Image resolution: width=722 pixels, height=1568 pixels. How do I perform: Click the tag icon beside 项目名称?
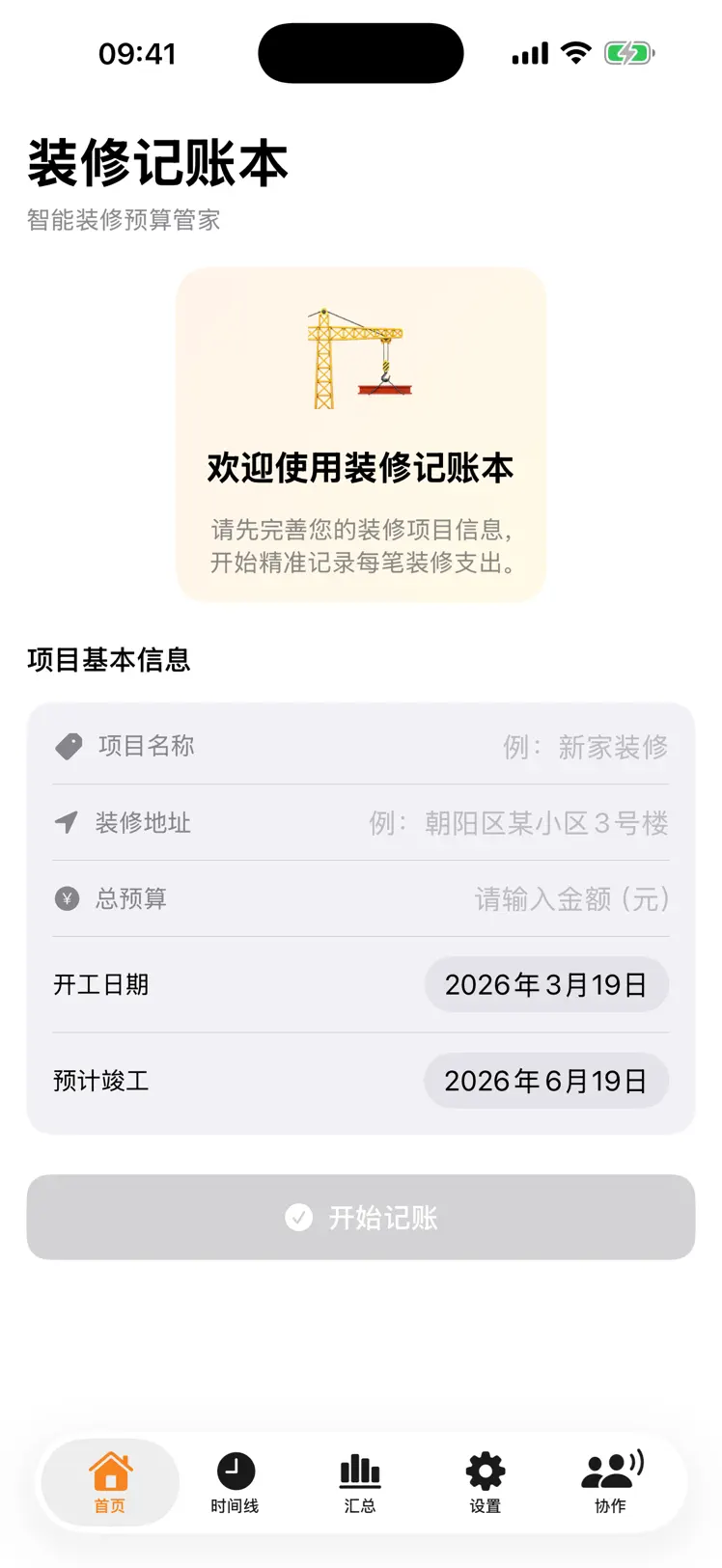coord(67,747)
